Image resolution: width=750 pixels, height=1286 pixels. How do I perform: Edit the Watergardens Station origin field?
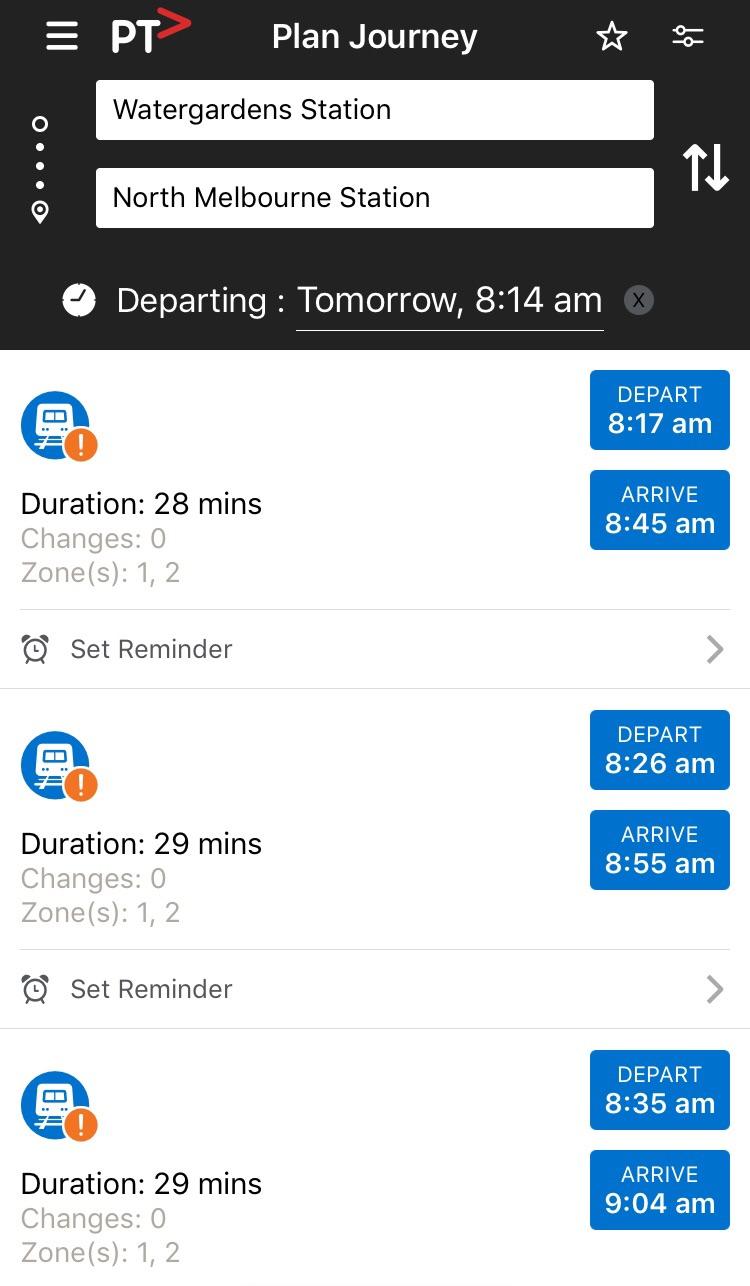tap(374, 109)
